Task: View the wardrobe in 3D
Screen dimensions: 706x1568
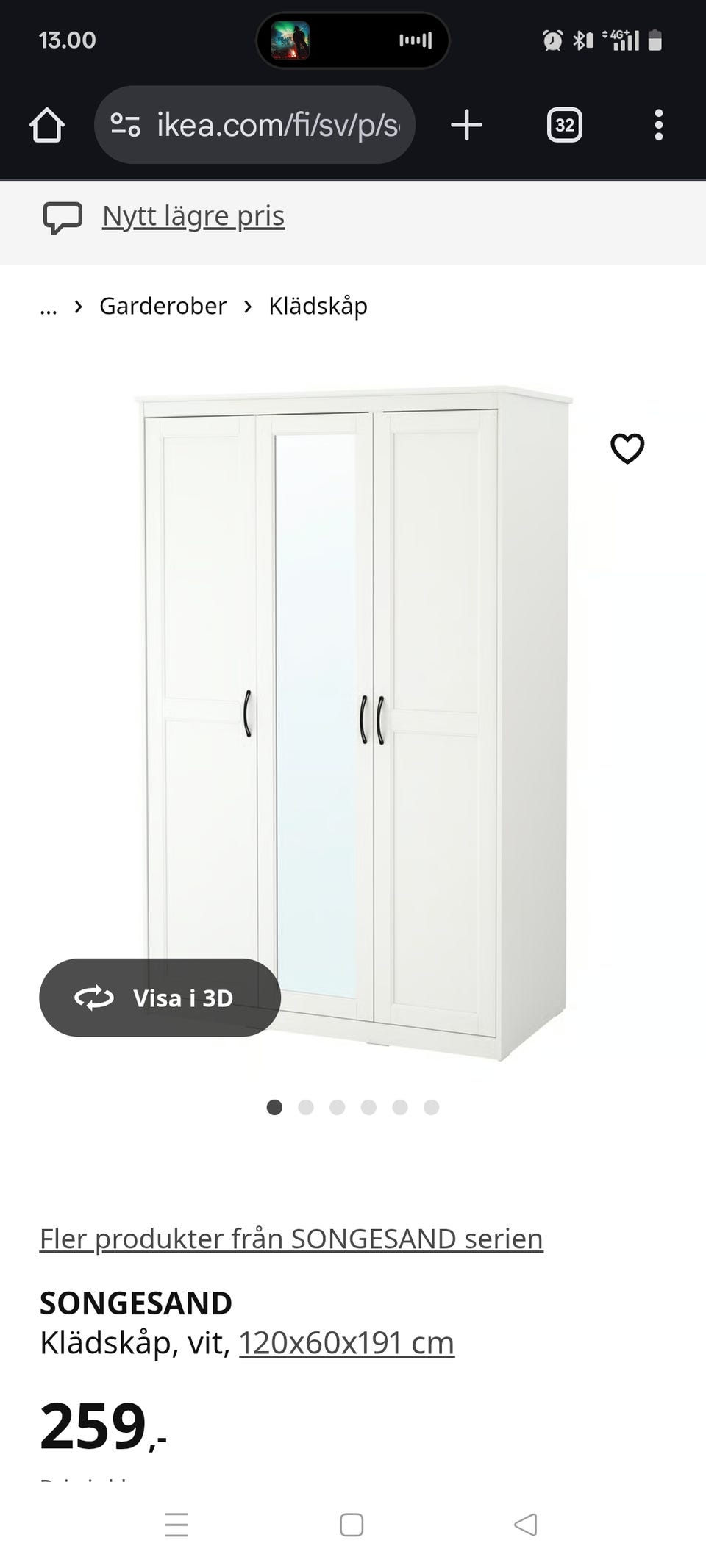Action: point(160,998)
